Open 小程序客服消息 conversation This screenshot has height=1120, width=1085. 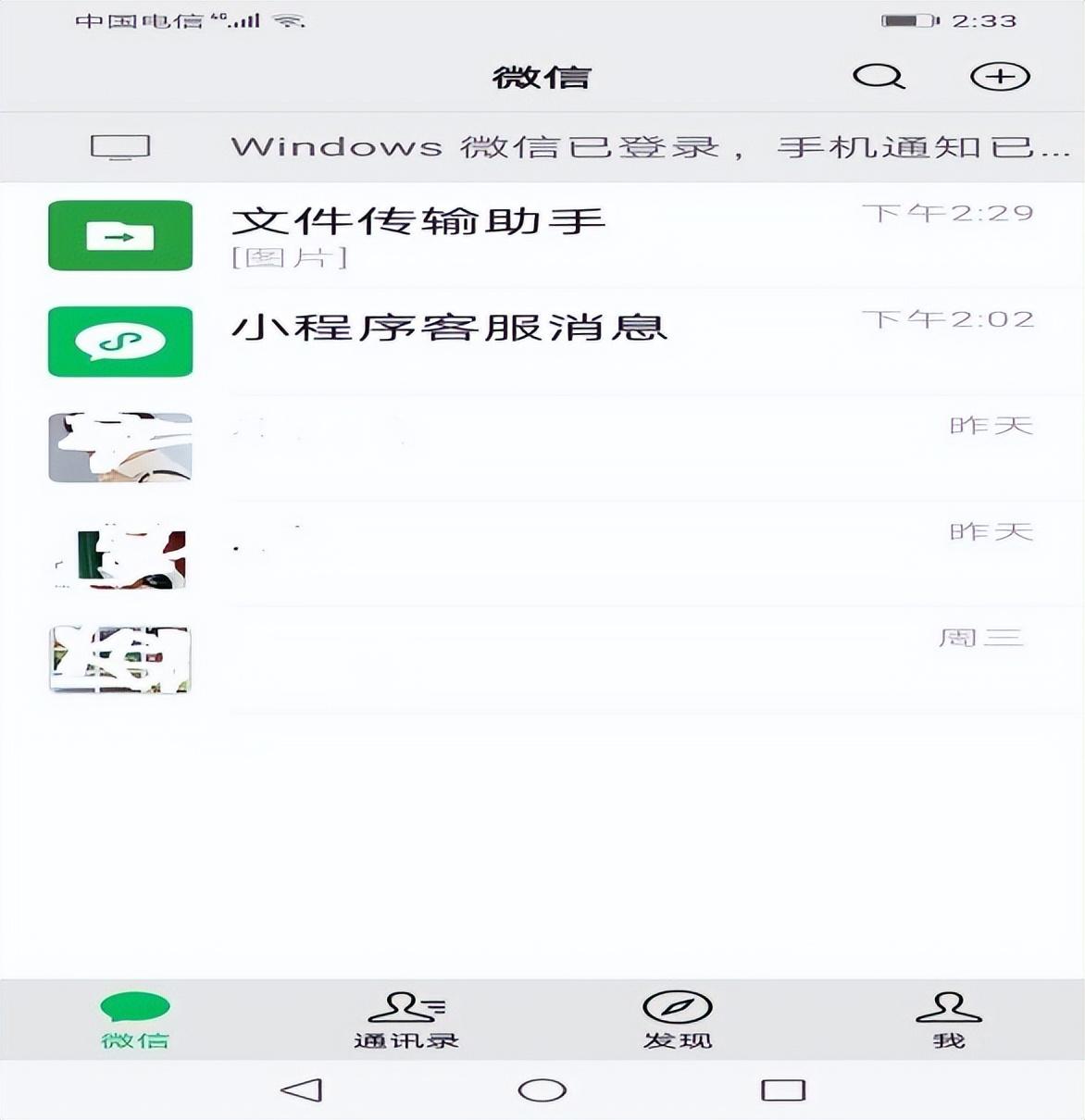(x=555, y=342)
